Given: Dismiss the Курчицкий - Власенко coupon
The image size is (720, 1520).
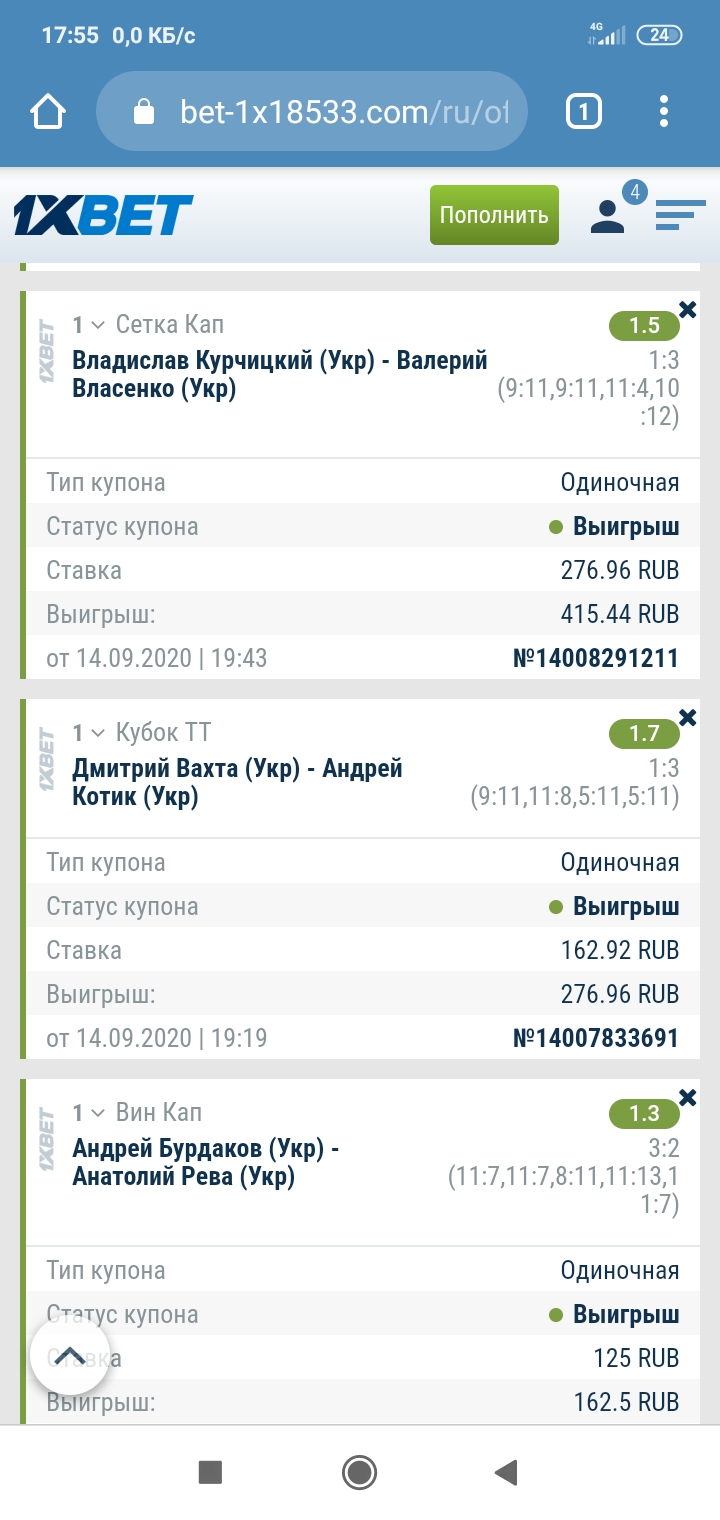Looking at the screenshot, I should (x=687, y=309).
